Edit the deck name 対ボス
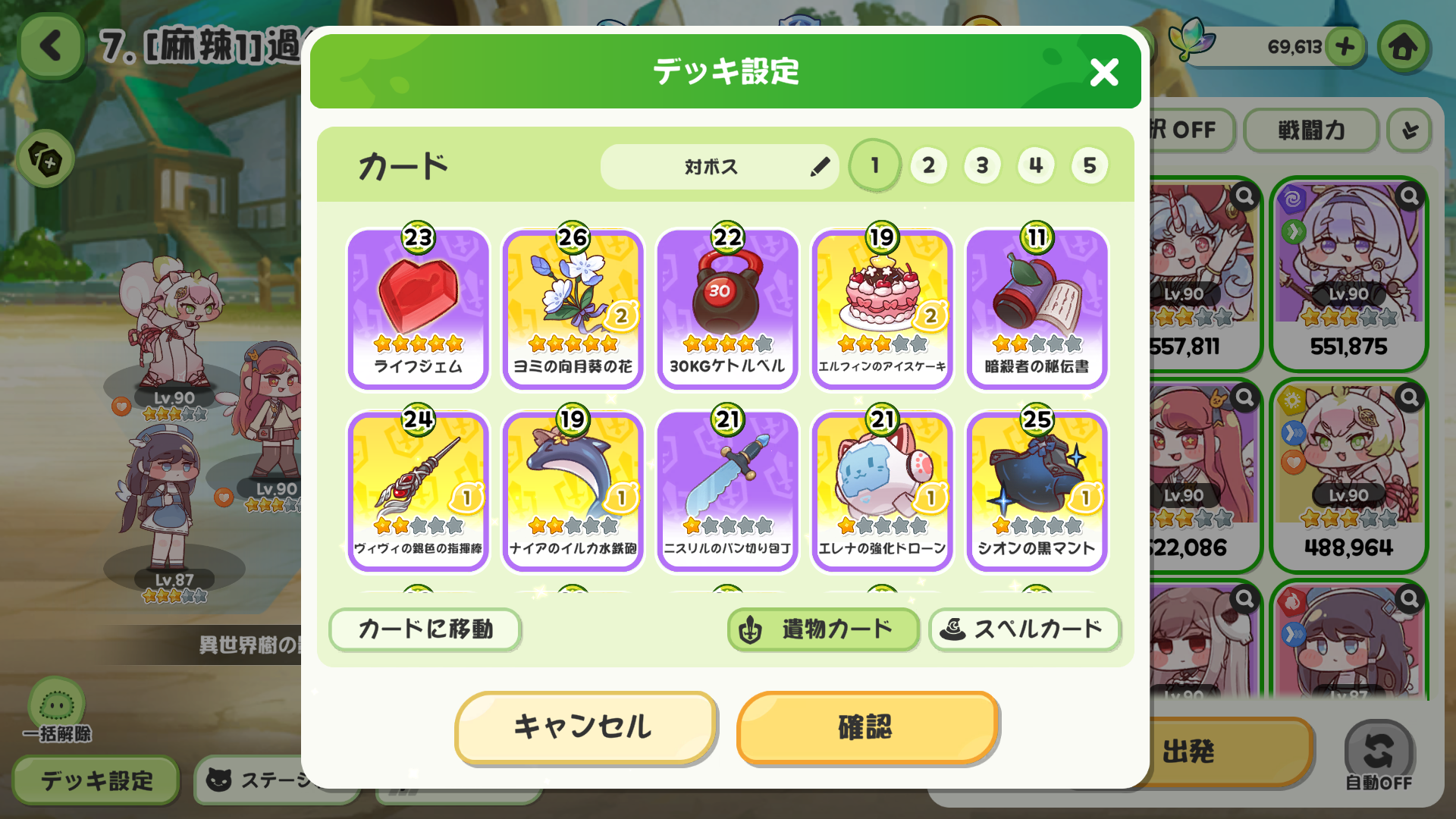The image size is (1456, 819). tap(819, 167)
